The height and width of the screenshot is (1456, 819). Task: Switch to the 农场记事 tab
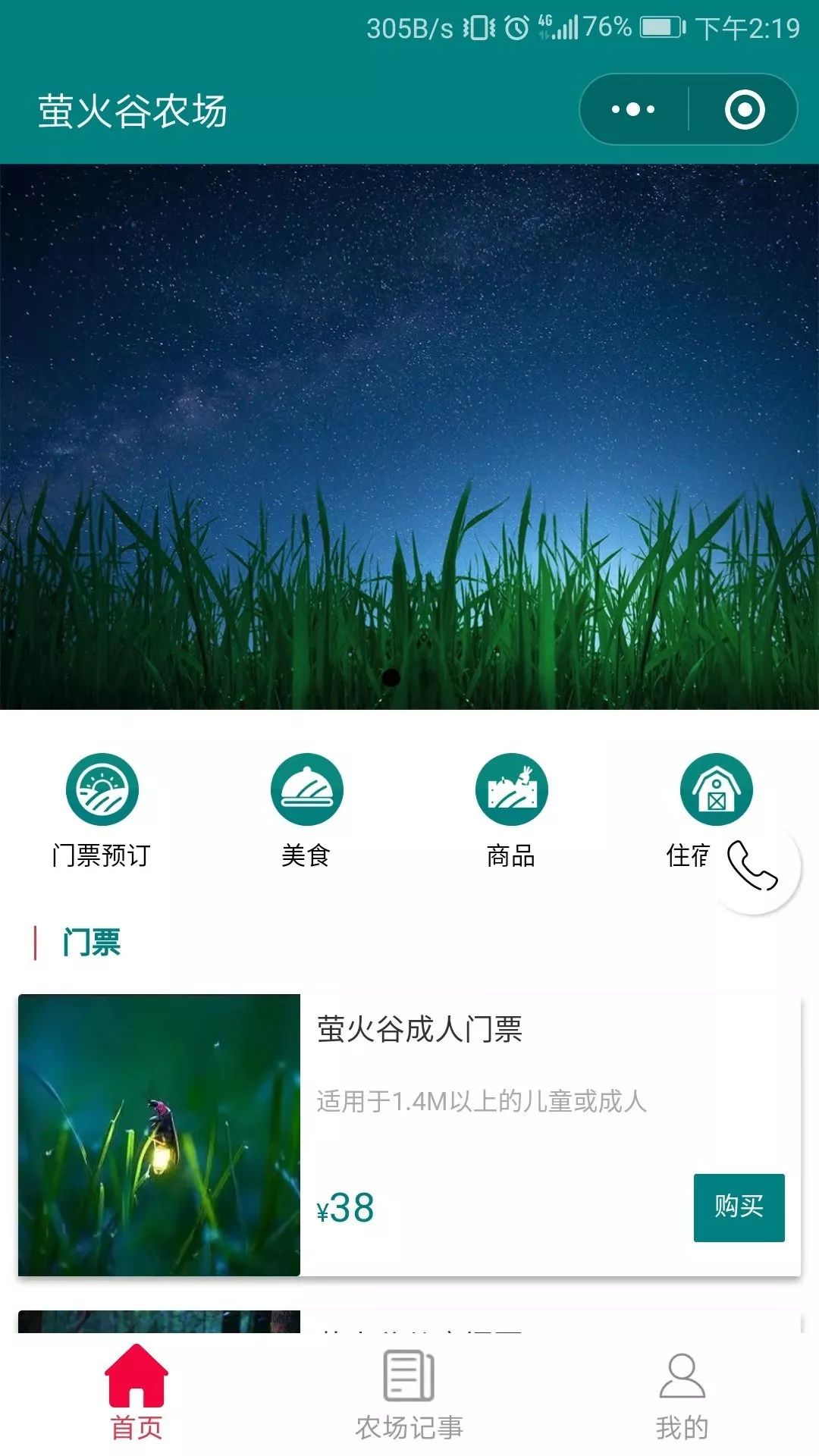409,1394
